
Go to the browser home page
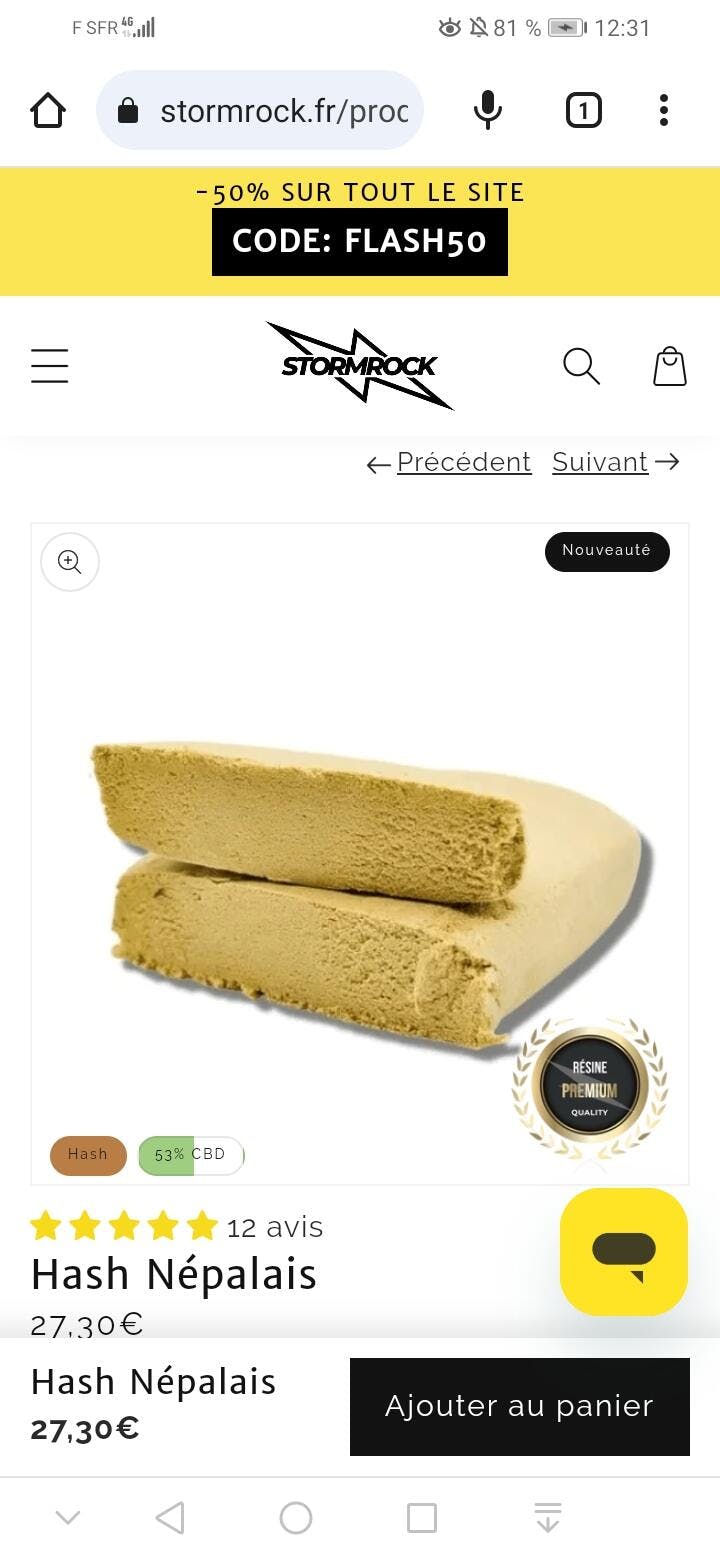coord(48,110)
